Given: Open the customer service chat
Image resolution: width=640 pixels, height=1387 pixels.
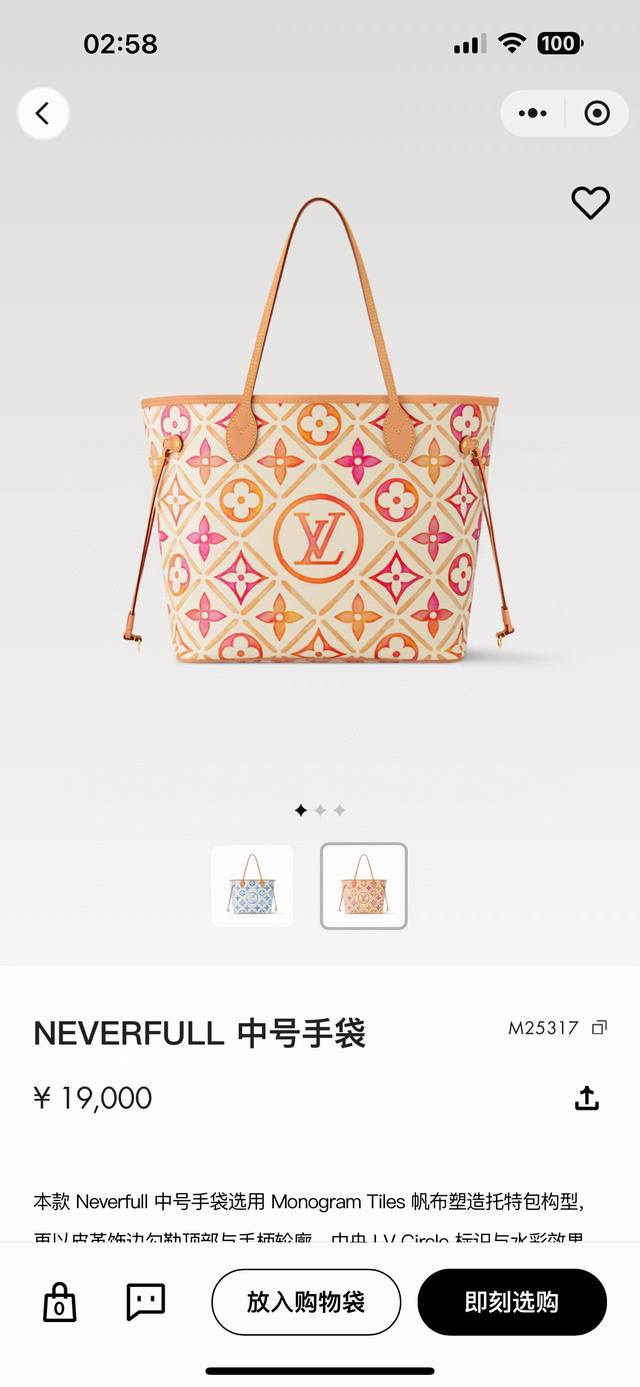Looking at the screenshot, I should point(145,1301).
